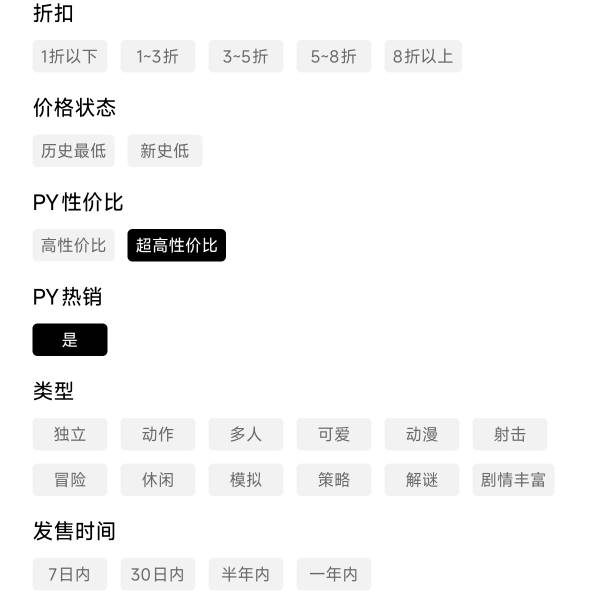Select the 8折以上 discount option
Viewport: 610px width, 610px height.
(423, 57)
